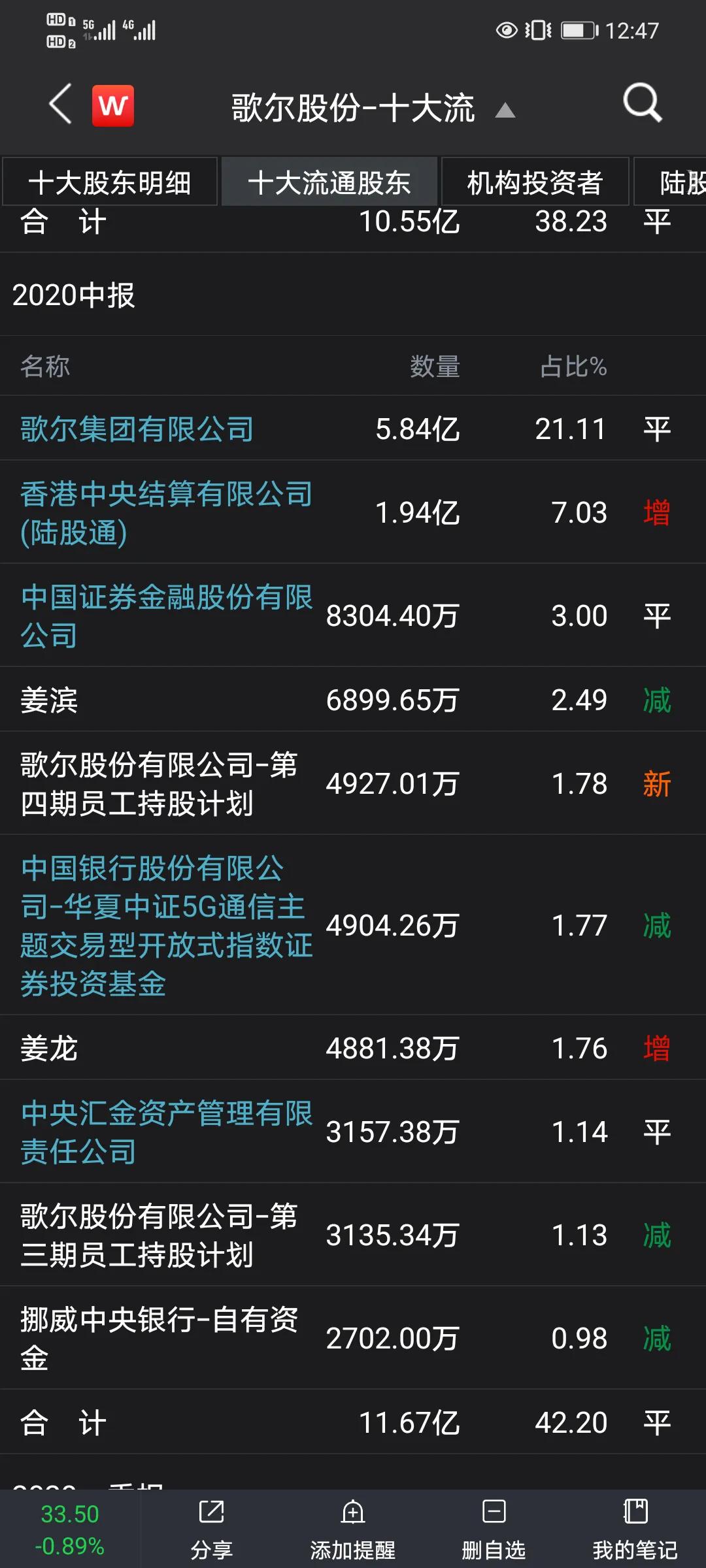
Task: Open 香港中央结算有限公司(陆股通) link
Action: (x=167, y=513)
